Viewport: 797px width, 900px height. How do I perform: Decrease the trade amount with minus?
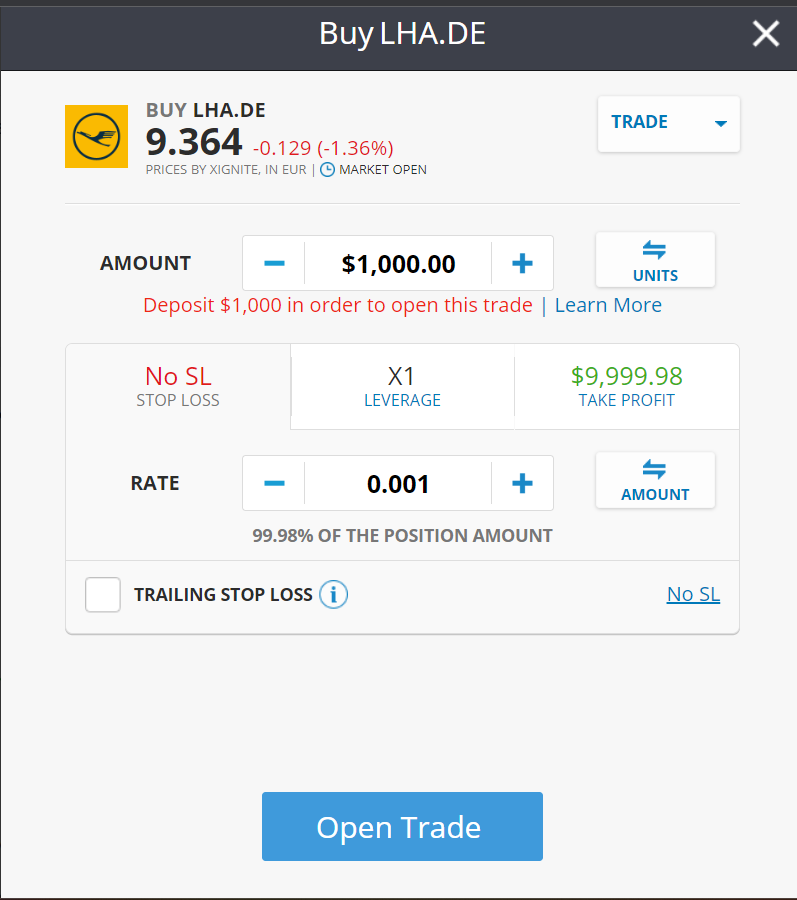[274, 263]
